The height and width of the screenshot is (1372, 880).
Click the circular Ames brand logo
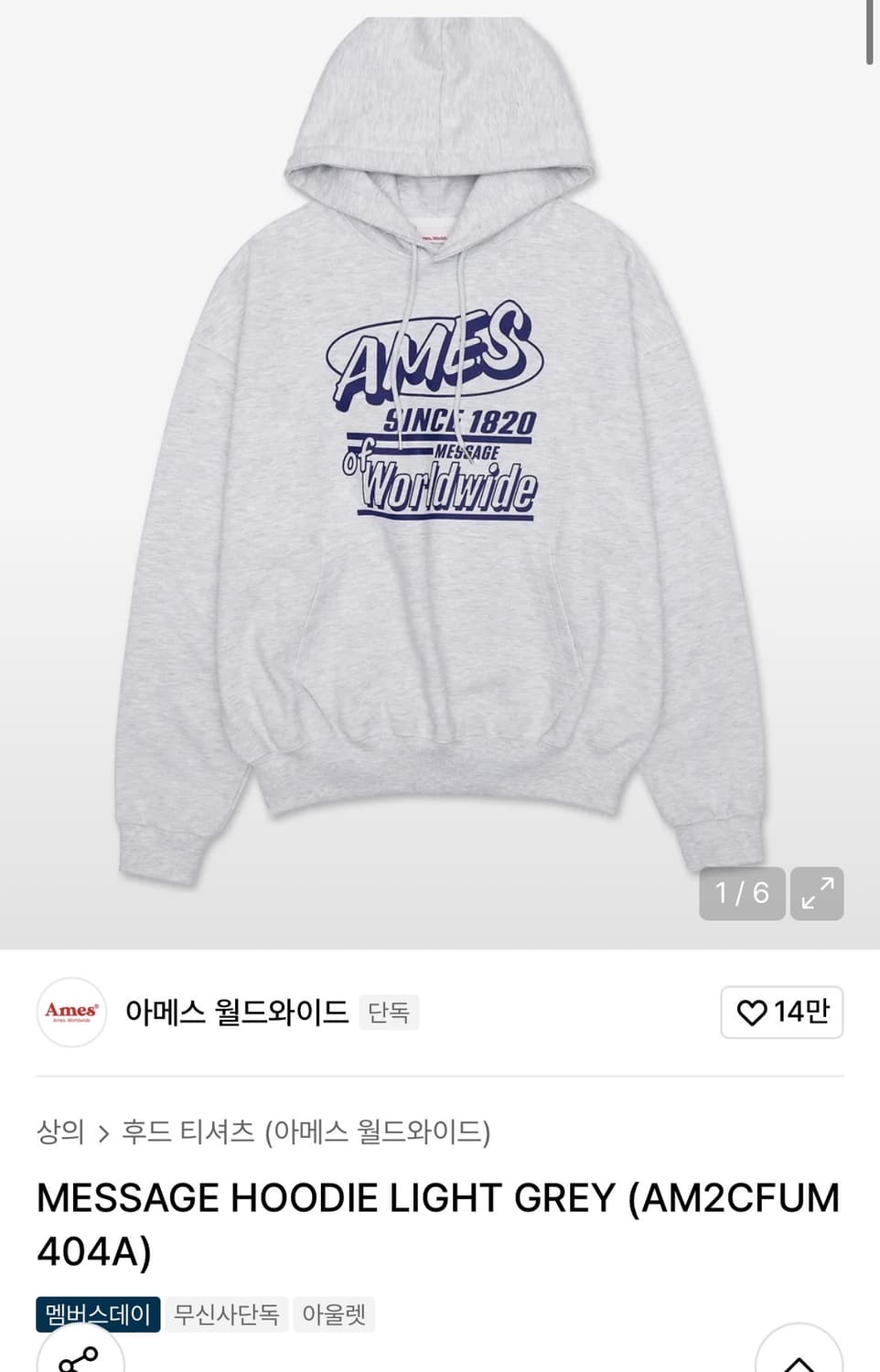pos(71,1013)
